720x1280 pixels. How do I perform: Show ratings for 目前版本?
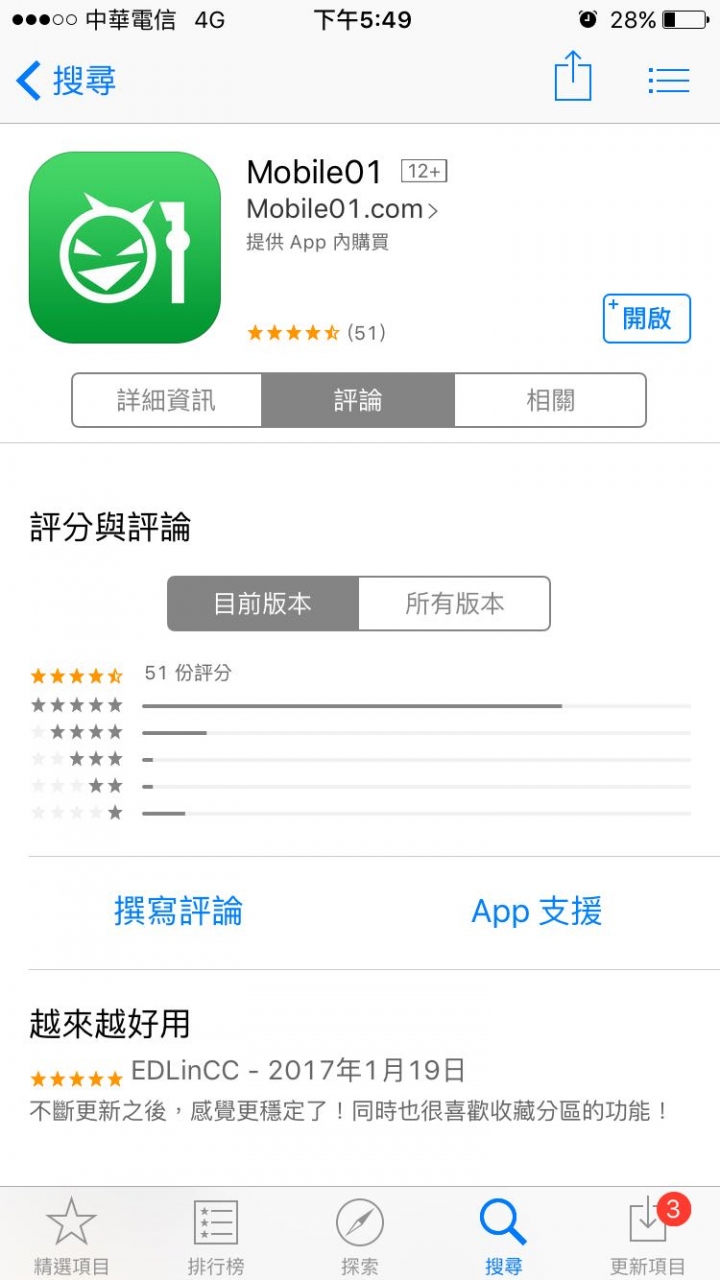click(x=262, y=603)
